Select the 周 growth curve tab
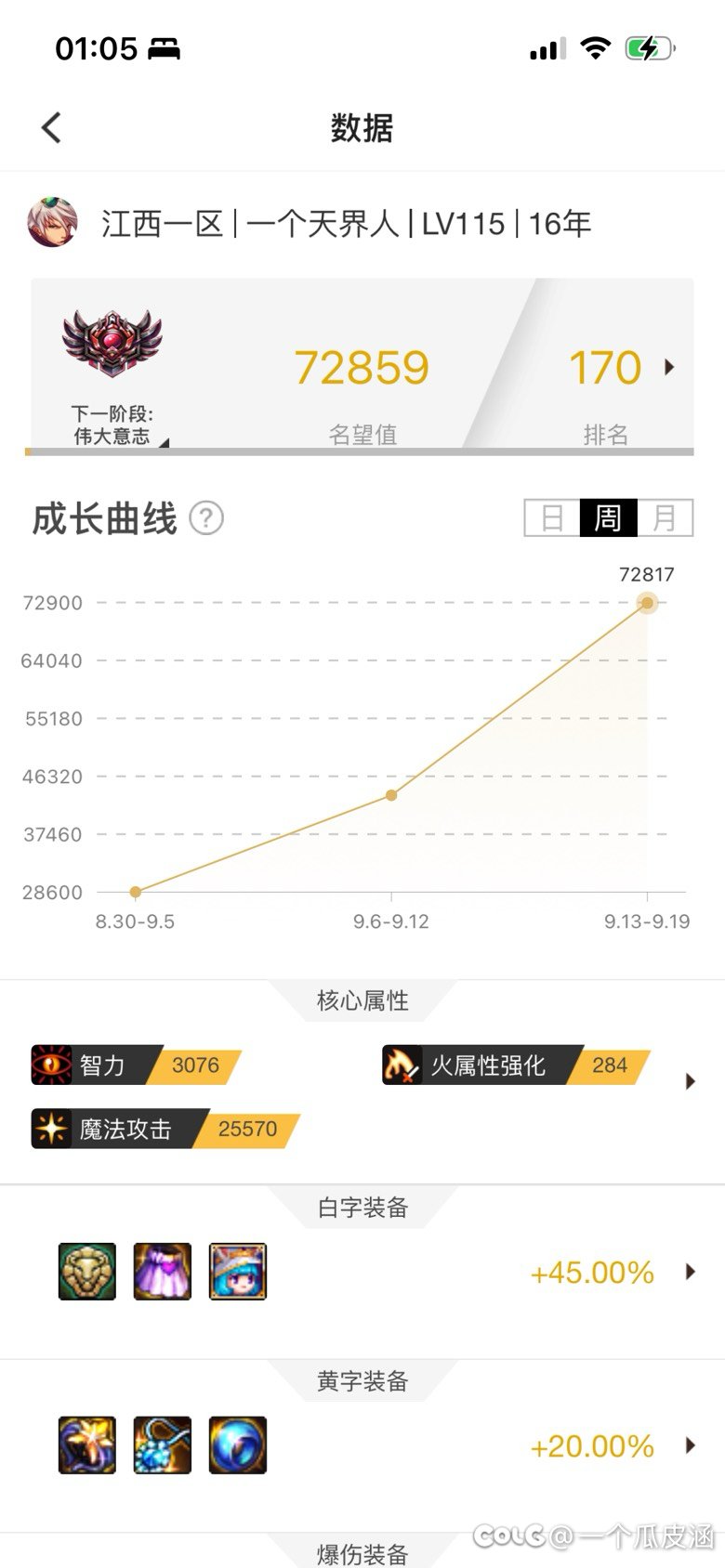 [x=609, y=518]
